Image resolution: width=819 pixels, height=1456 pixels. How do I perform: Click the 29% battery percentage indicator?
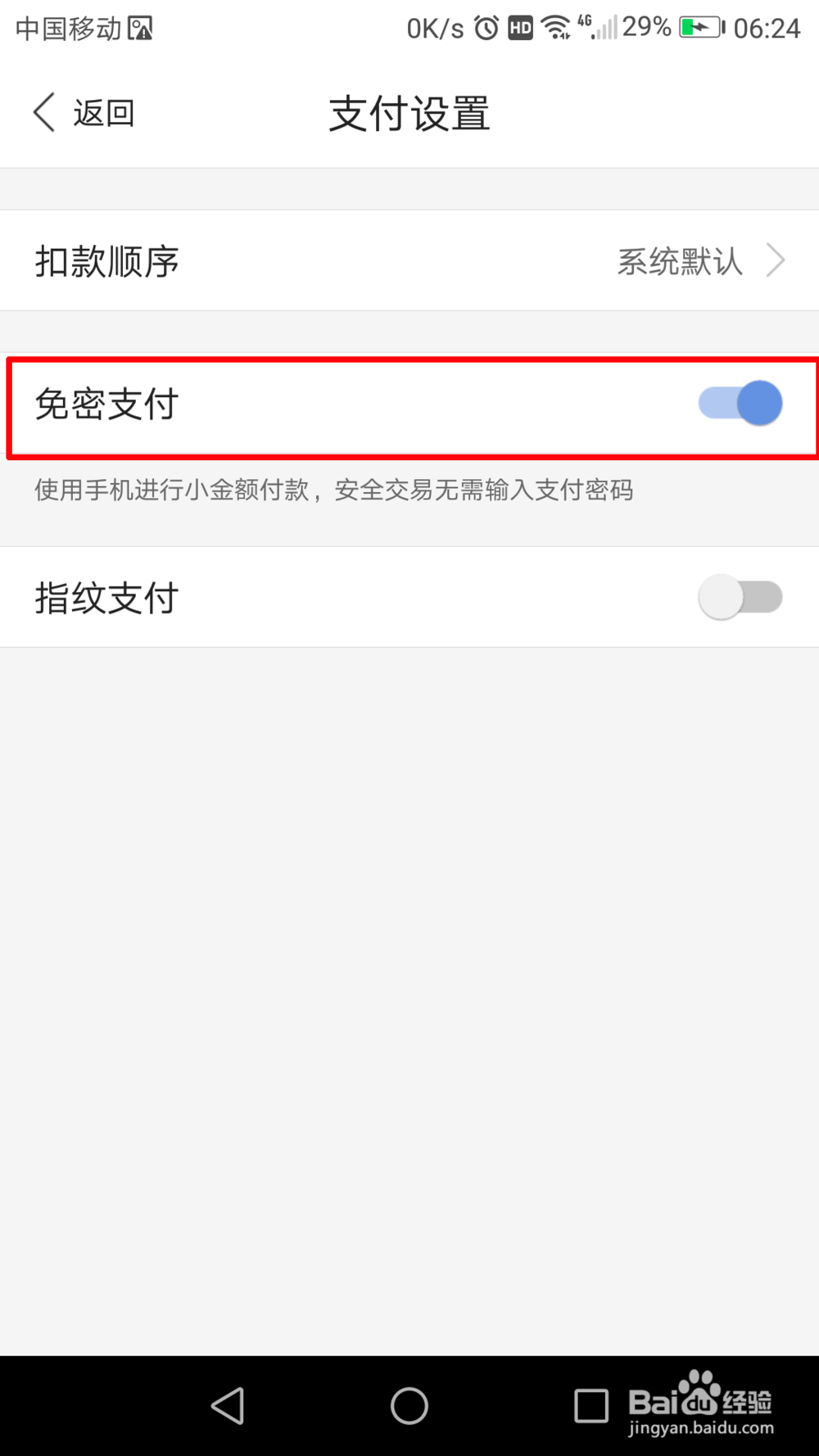646,27
